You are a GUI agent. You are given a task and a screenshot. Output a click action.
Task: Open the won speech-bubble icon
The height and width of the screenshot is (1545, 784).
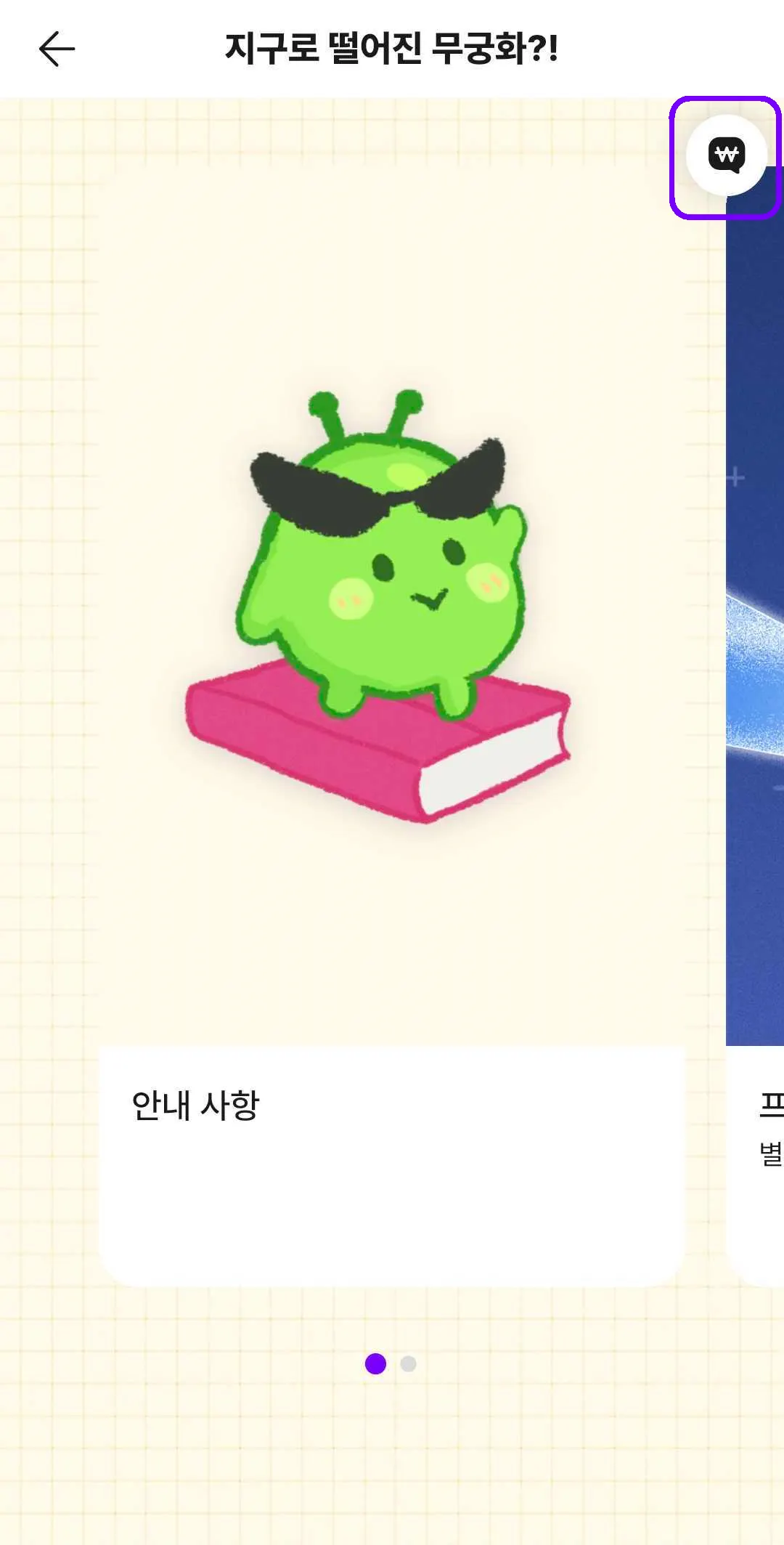coord(726,155)
